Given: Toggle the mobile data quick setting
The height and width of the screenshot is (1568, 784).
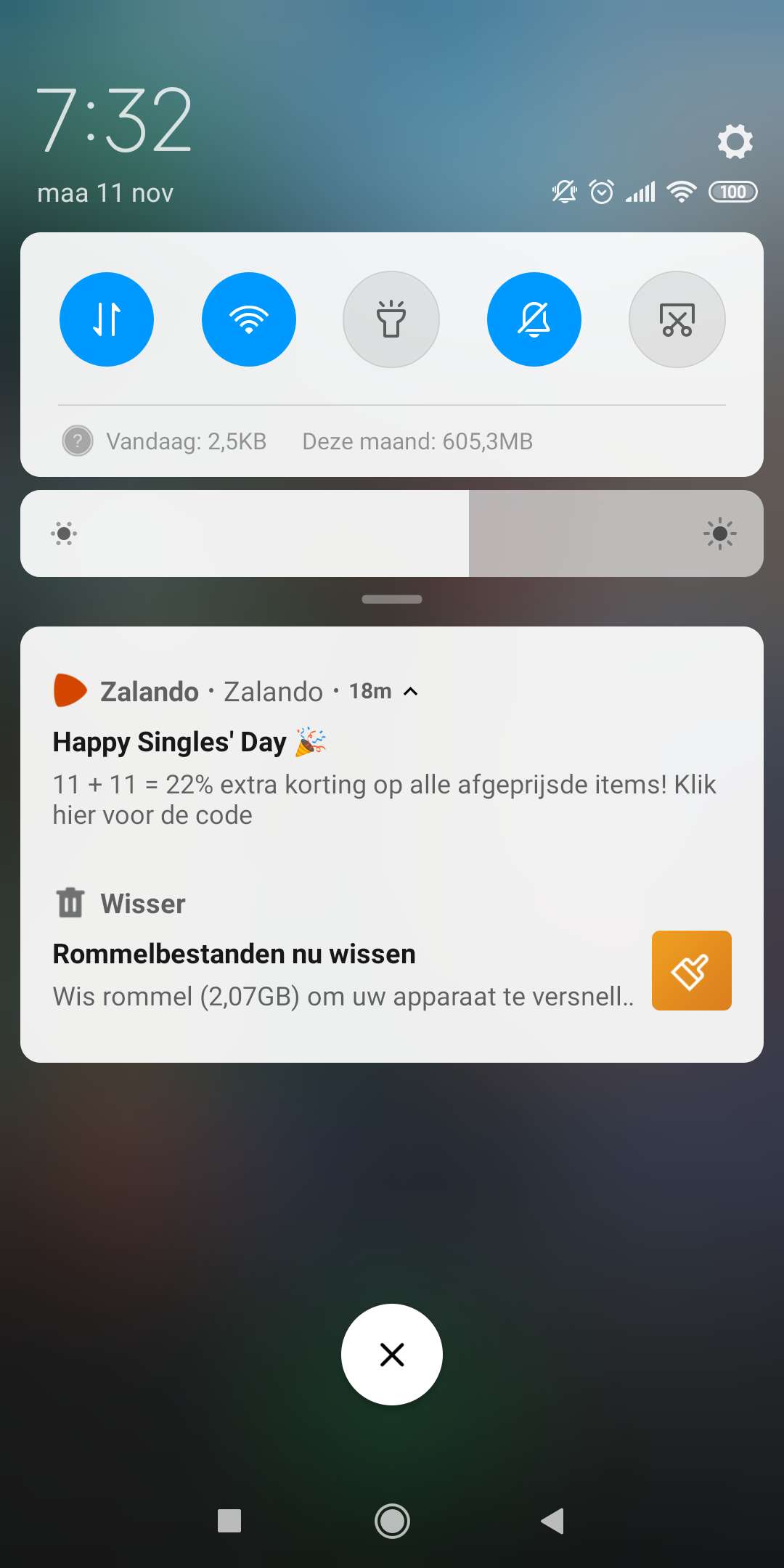Looking at the screenshot, I should pyautogui.click(x=107, y=319).
